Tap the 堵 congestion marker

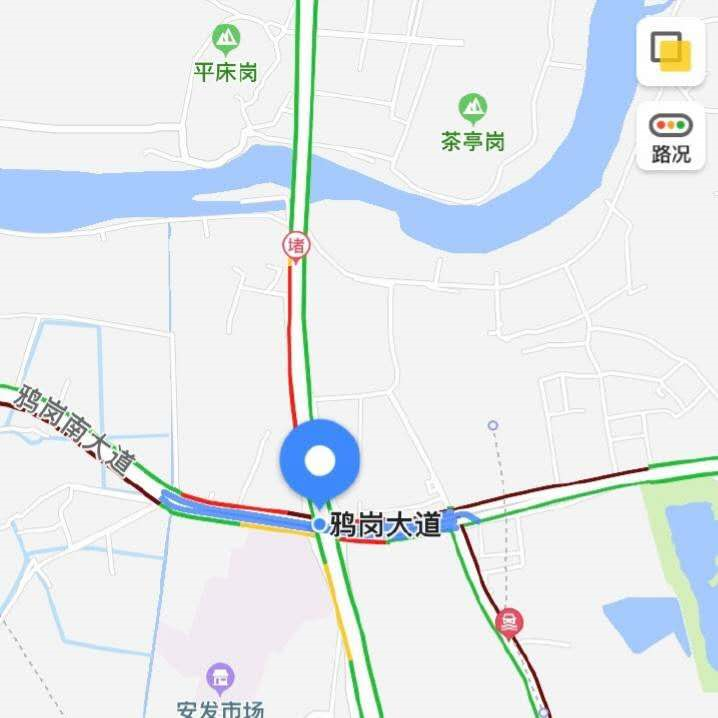tap(295, 245)
